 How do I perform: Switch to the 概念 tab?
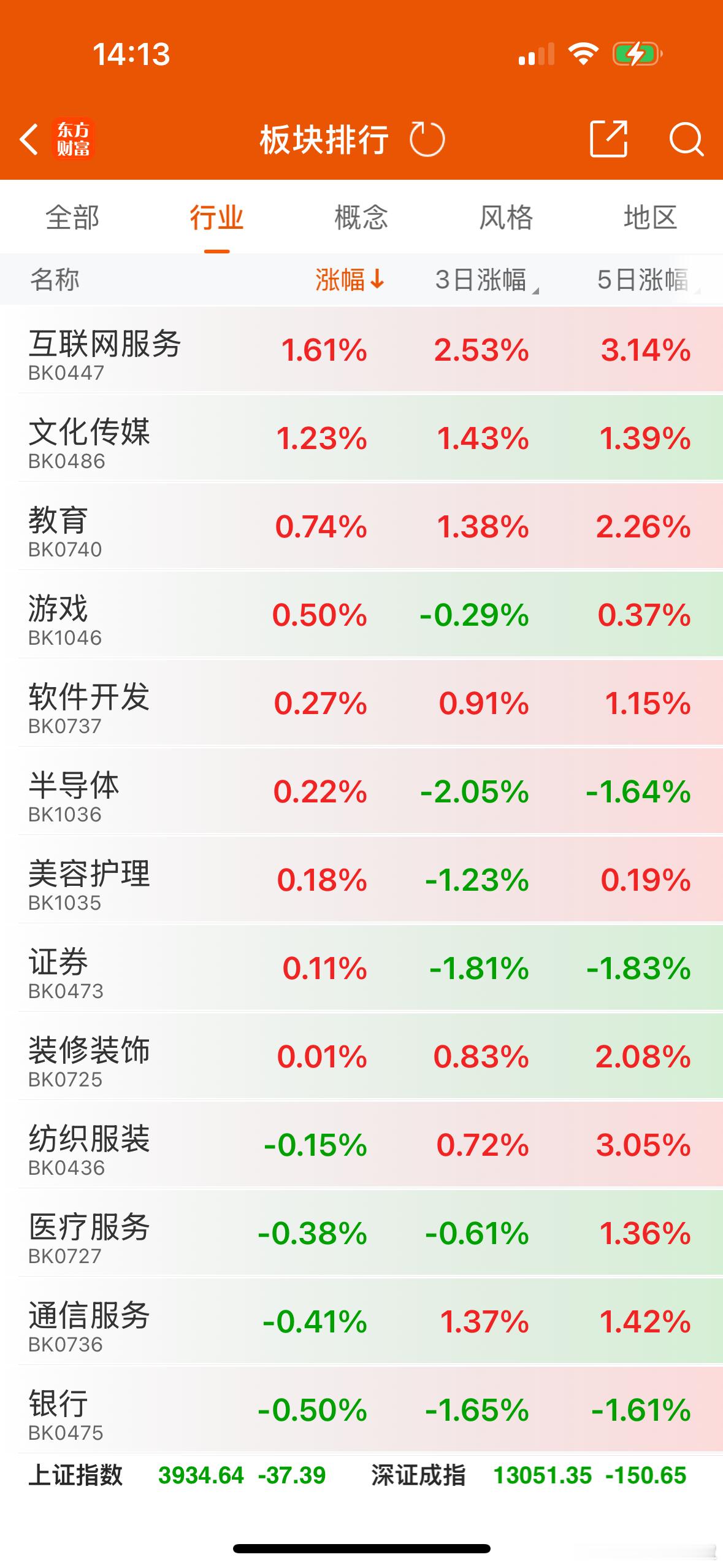tap(359, 217)
